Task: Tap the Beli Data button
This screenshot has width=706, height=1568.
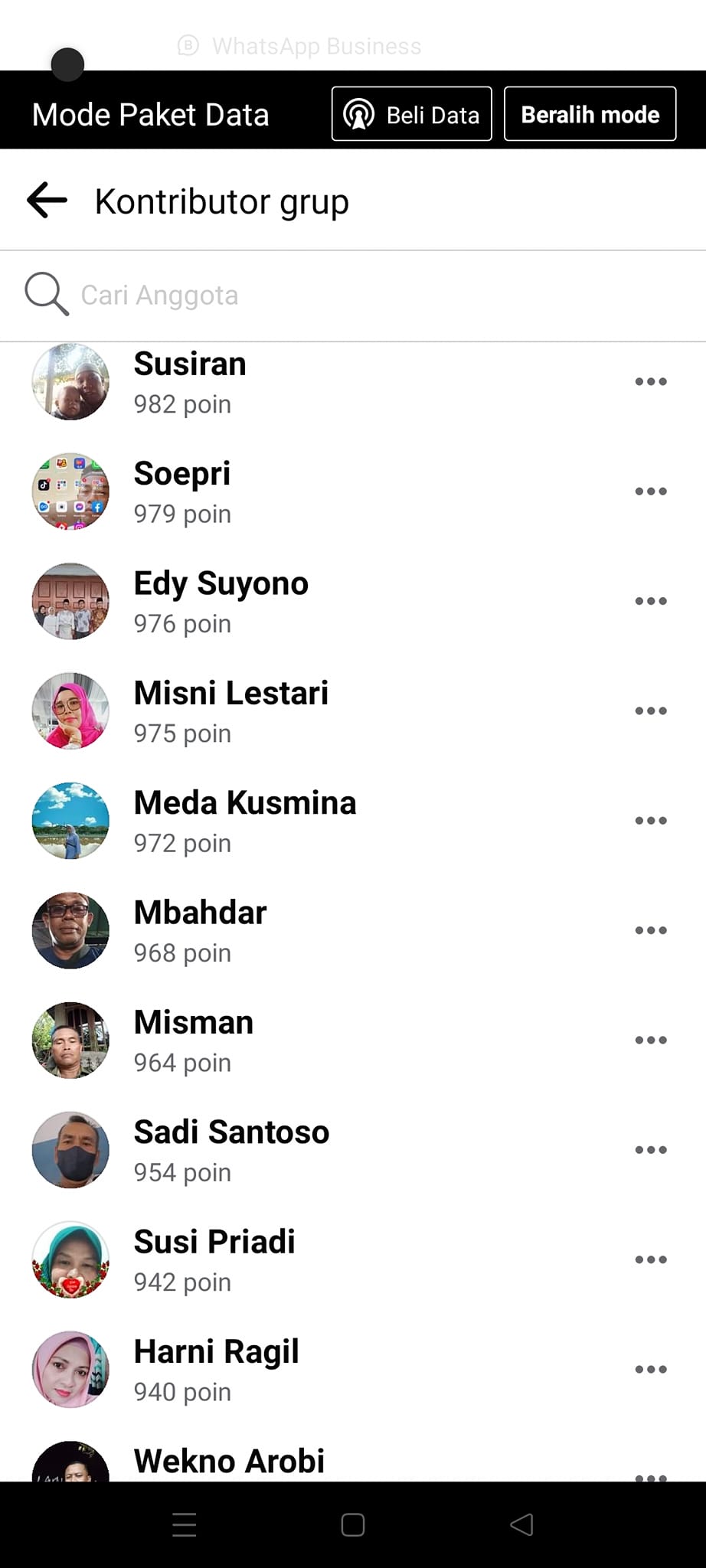Action: coord(411,114)
